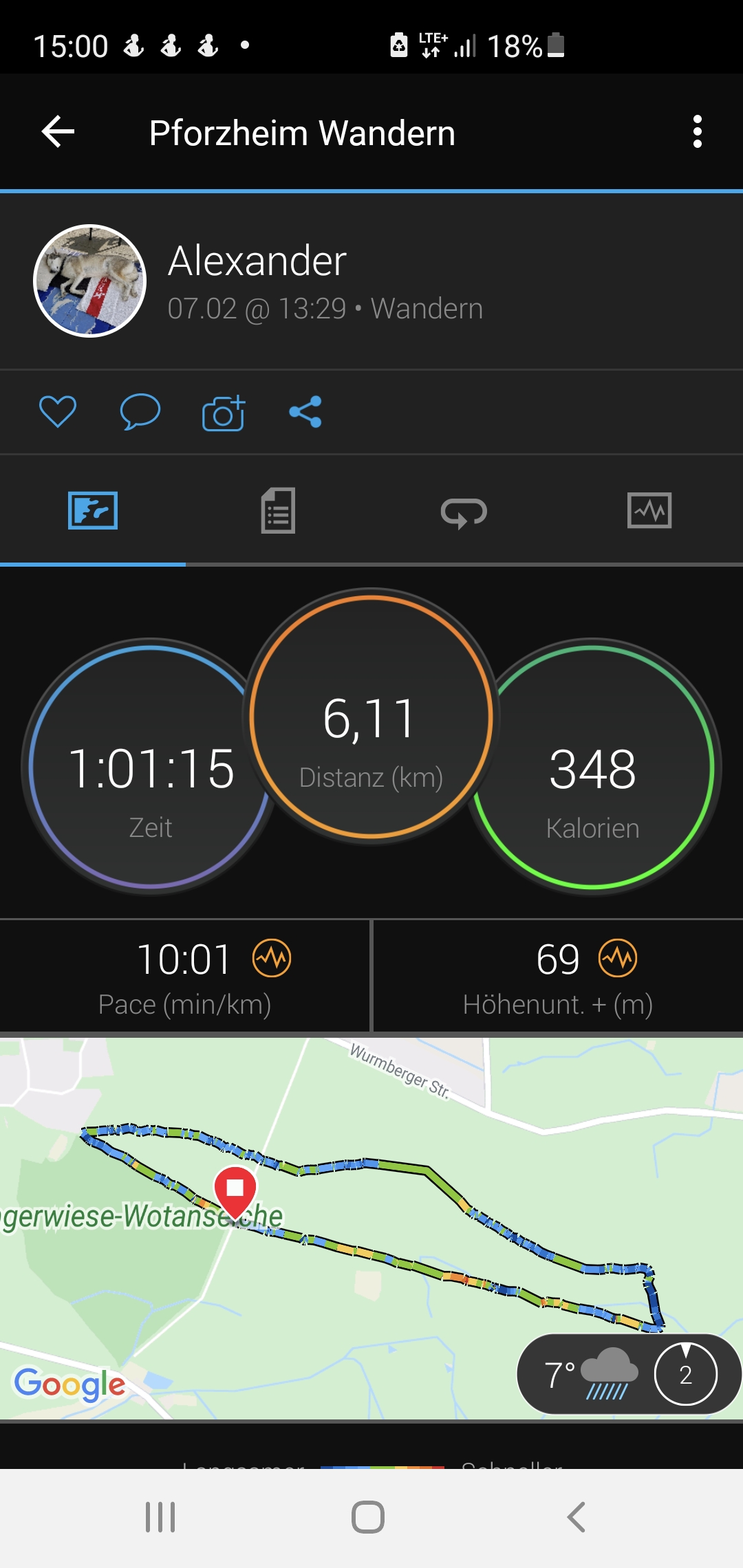743x1568 pixels.
Task: Open Alexander's profile picture
Action: click(90, 281)
